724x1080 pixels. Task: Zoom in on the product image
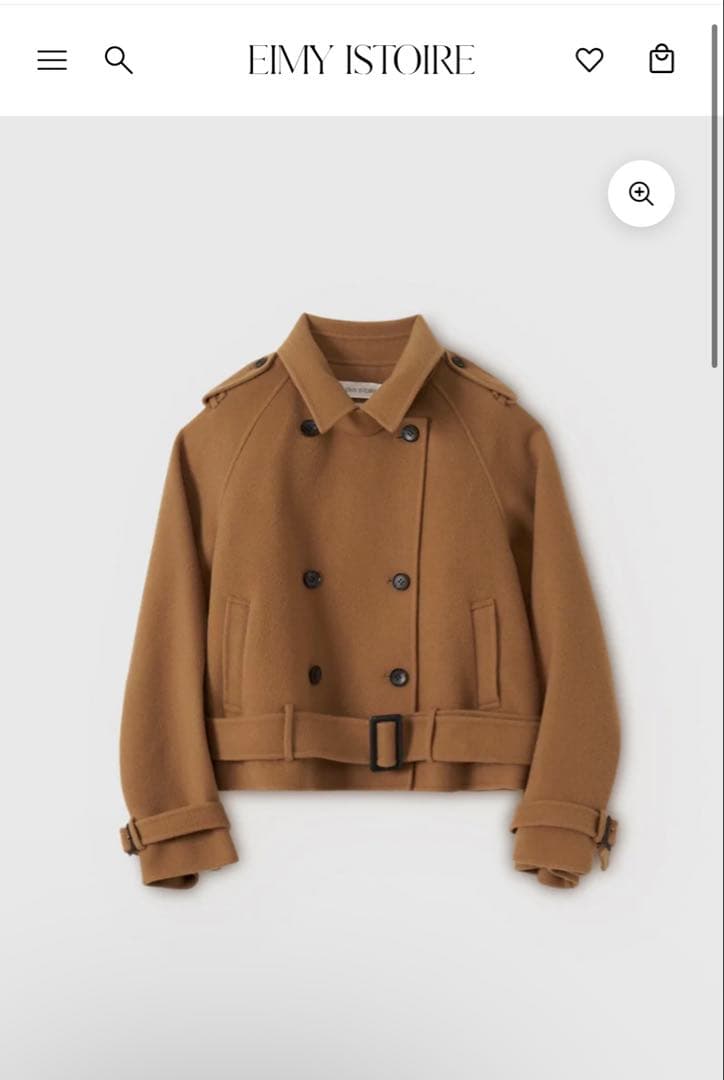click(x=641, y=193)
